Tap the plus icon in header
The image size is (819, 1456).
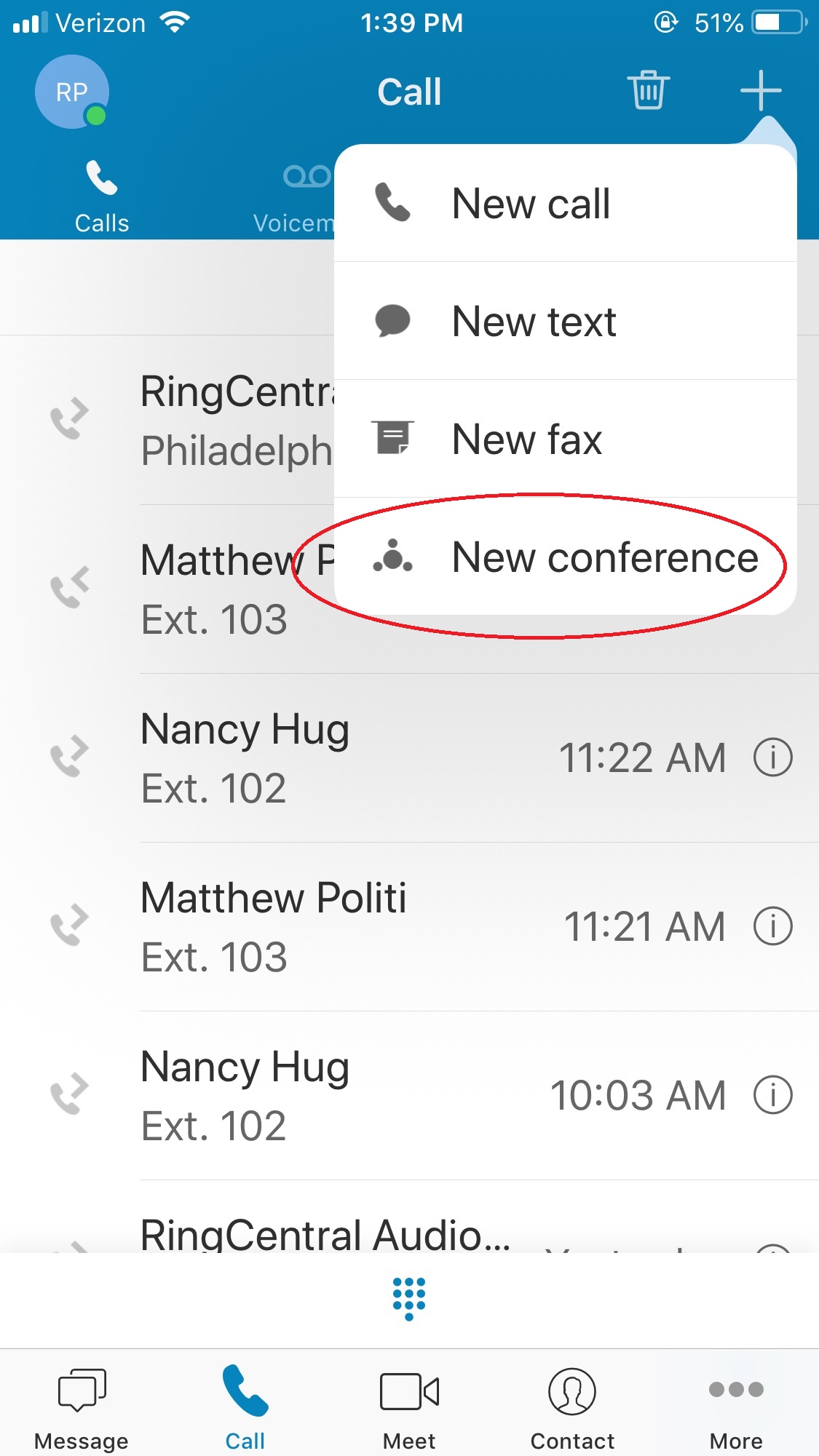pos(761,91)
